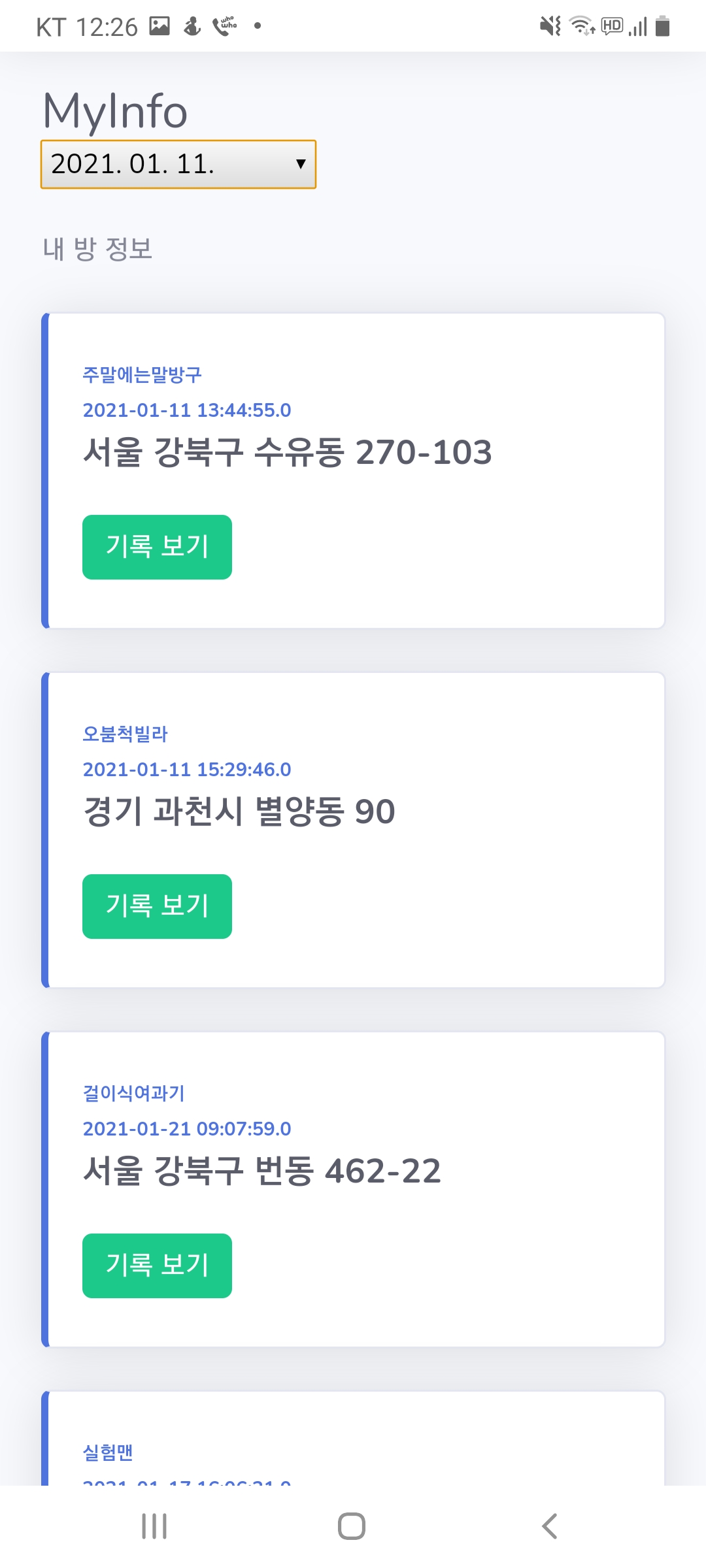The image size is (706, 1568).
Task: Tap the battery indicator icon
Action: (662, 25)
